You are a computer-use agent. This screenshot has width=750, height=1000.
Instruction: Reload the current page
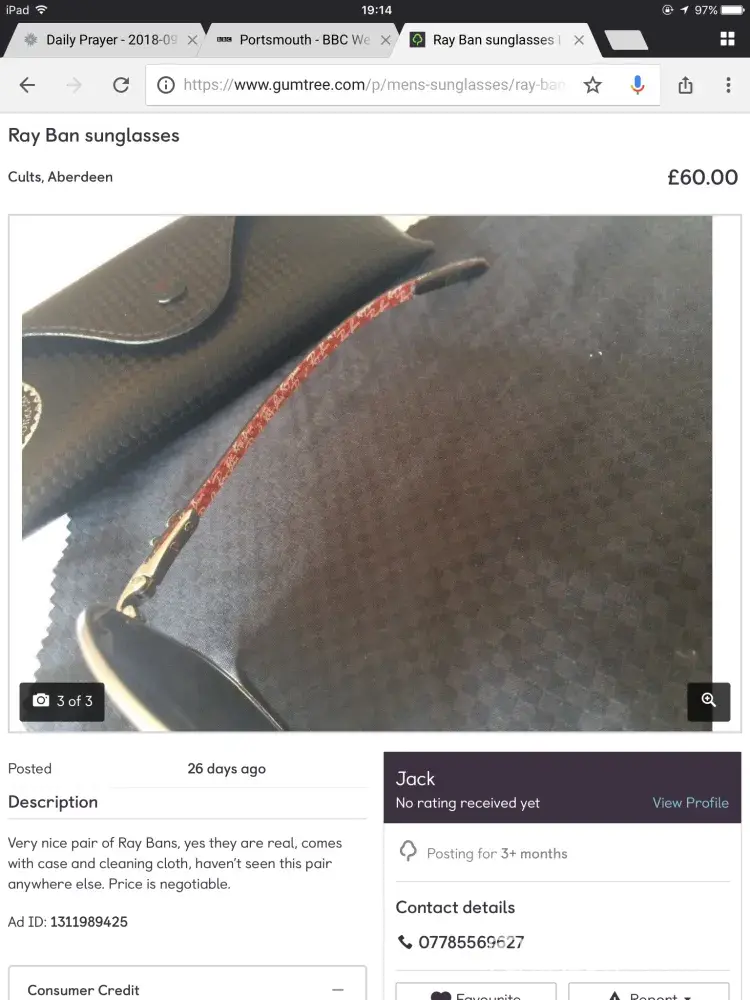click(121, 85)
